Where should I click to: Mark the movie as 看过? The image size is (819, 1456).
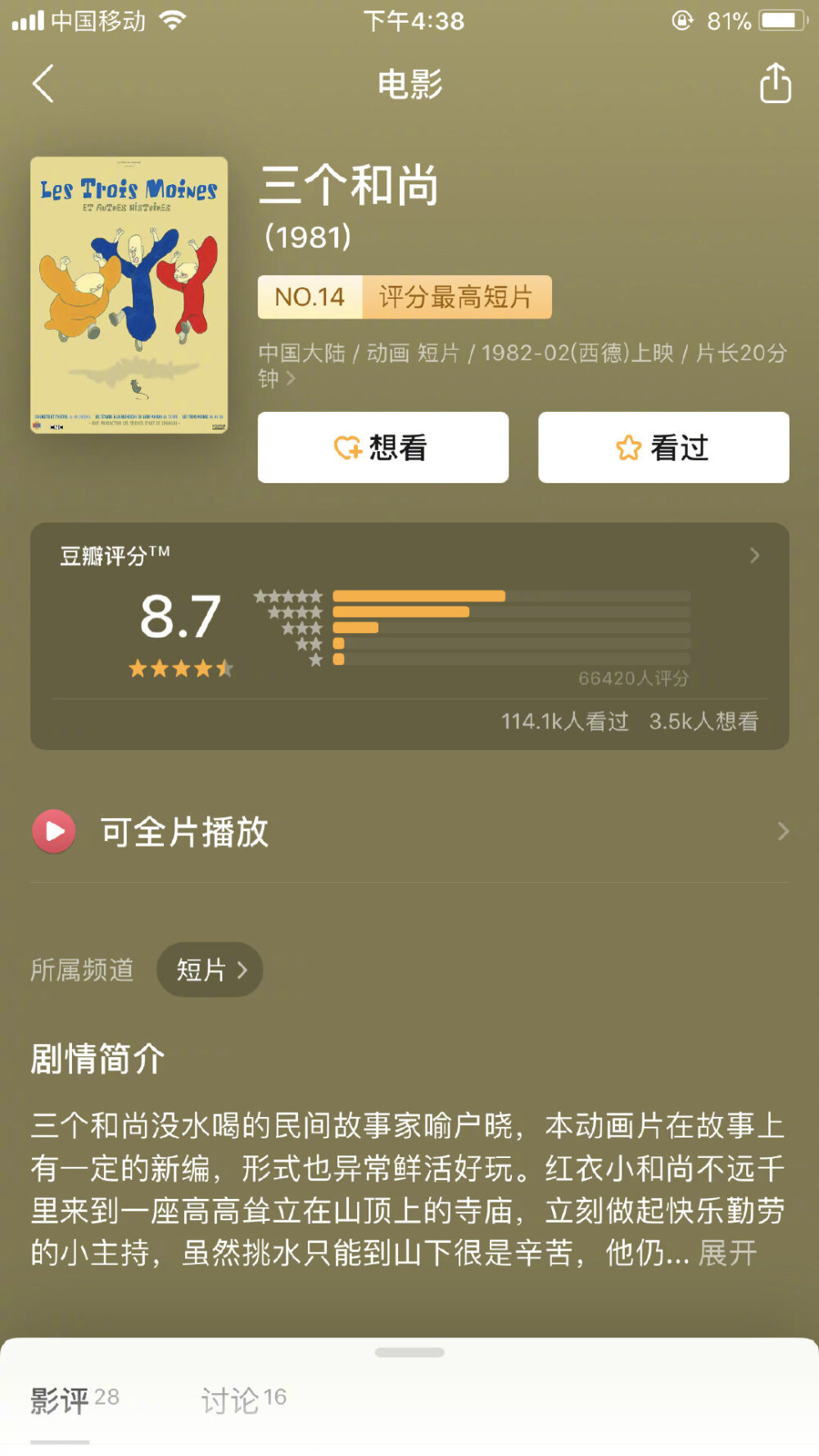pos(663,447)
